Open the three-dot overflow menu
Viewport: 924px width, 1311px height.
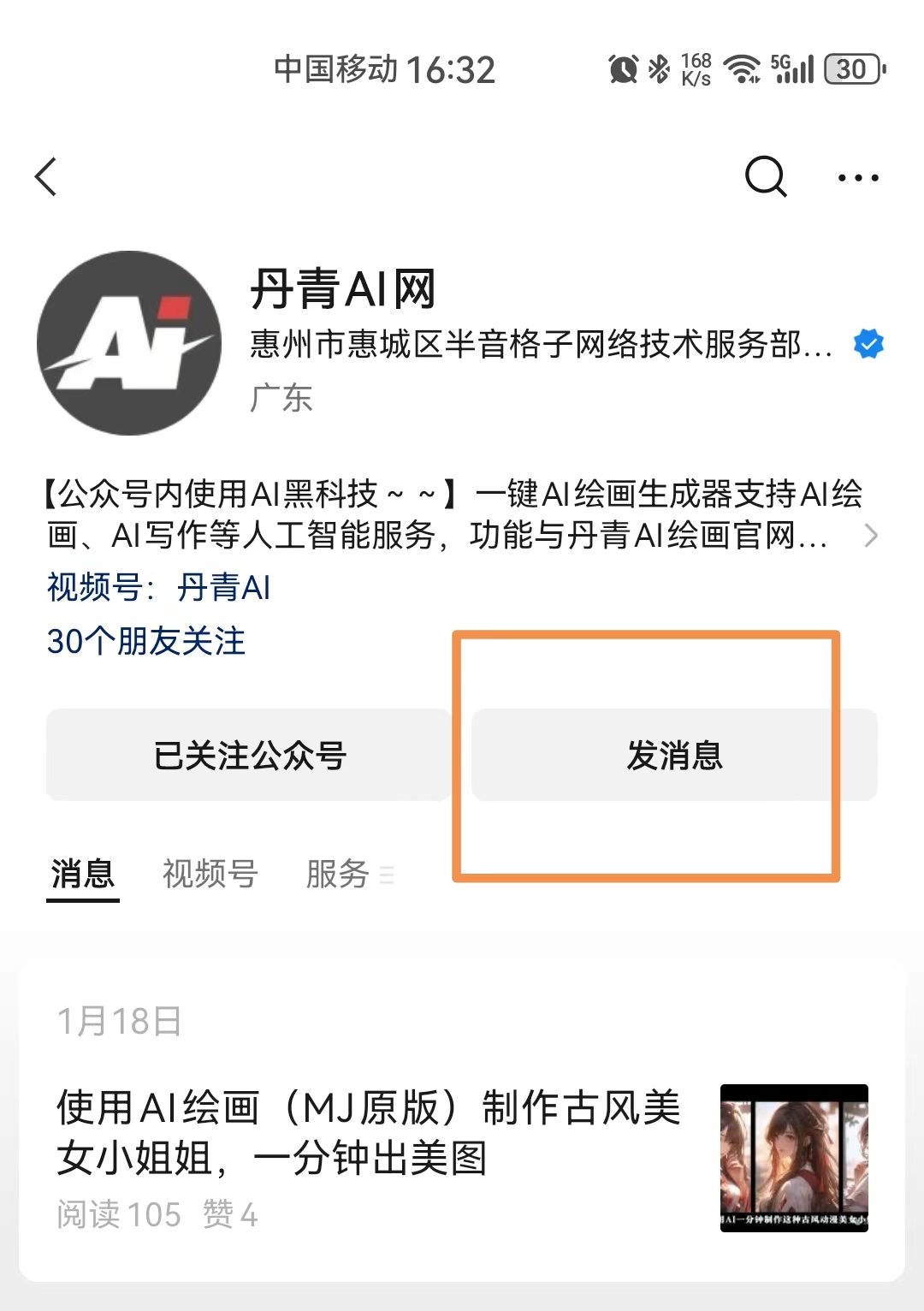857,178
